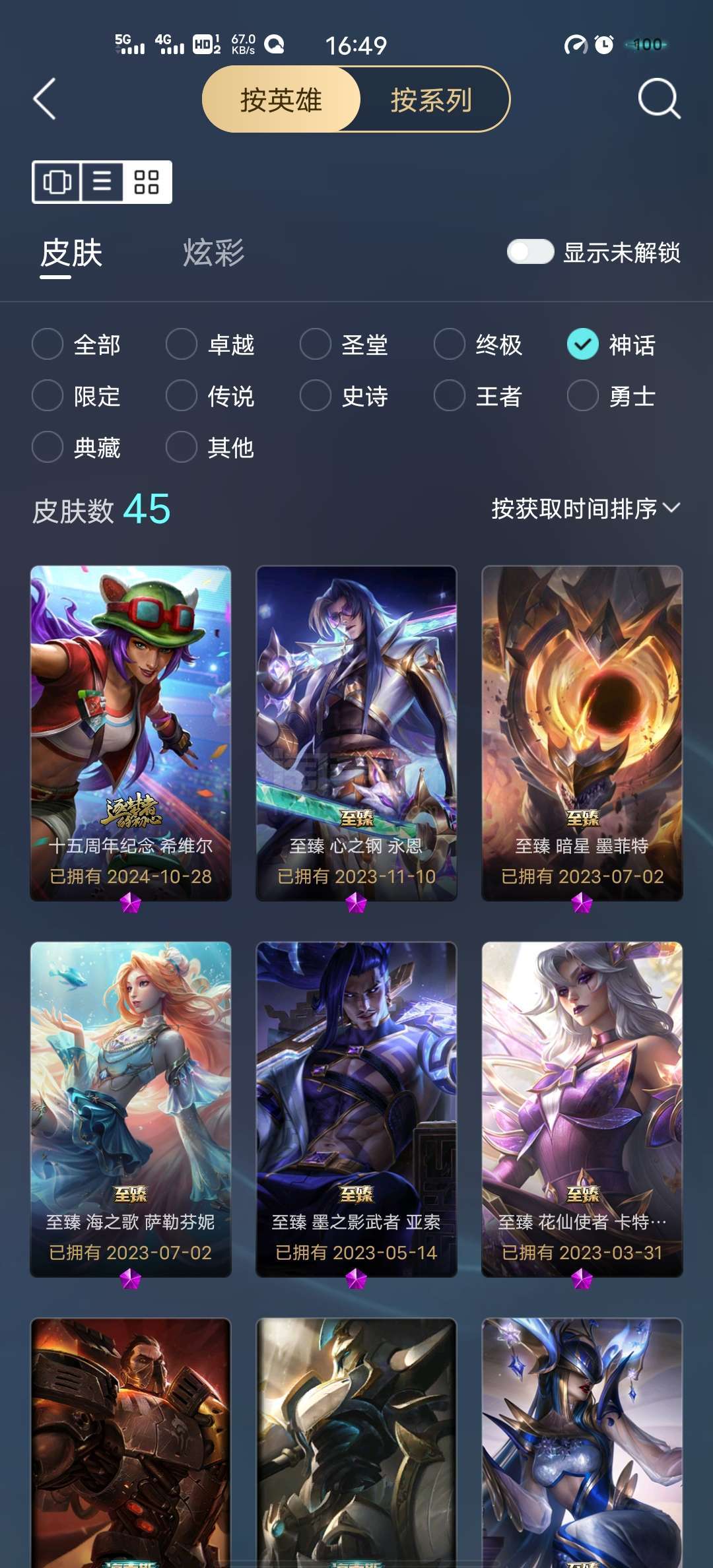Open 十五周年纪念 希维尔 skin card
The image size is (713, 1568).
point(131,733)
